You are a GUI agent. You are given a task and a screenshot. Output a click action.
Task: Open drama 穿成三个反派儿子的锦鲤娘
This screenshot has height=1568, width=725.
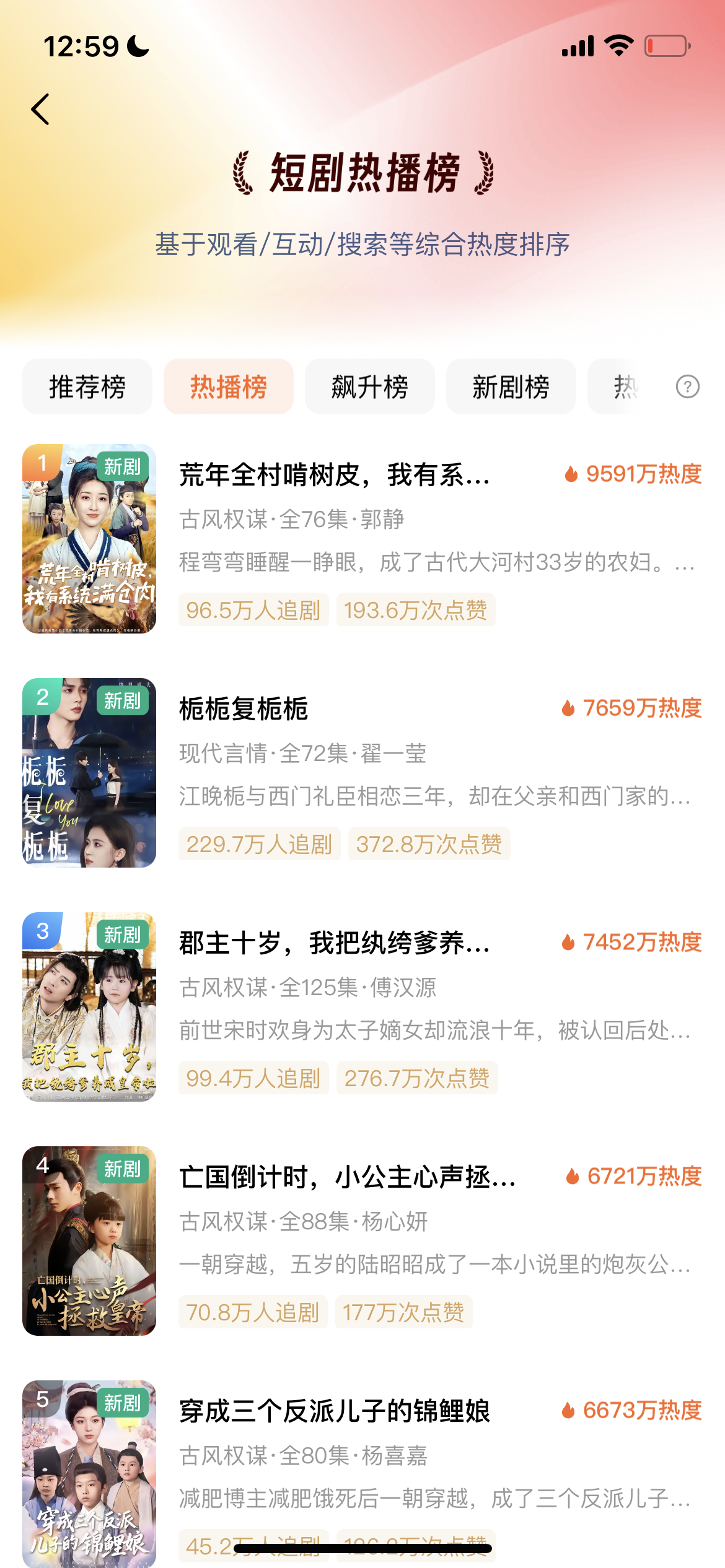point(362,1474)
